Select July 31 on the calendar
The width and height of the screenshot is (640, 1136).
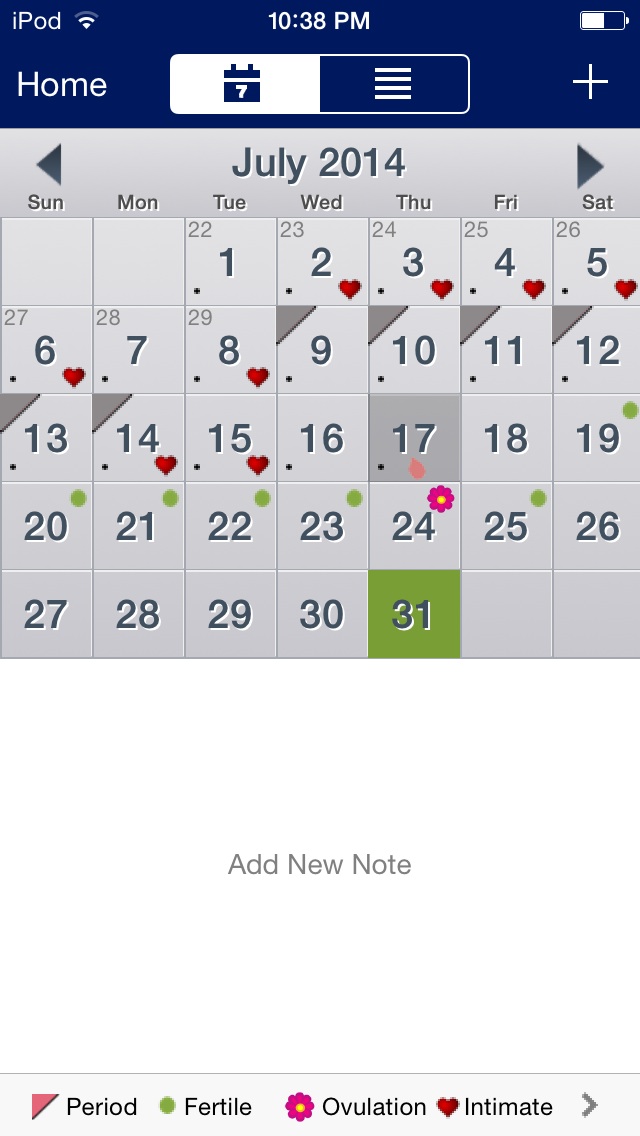(414, 614)
